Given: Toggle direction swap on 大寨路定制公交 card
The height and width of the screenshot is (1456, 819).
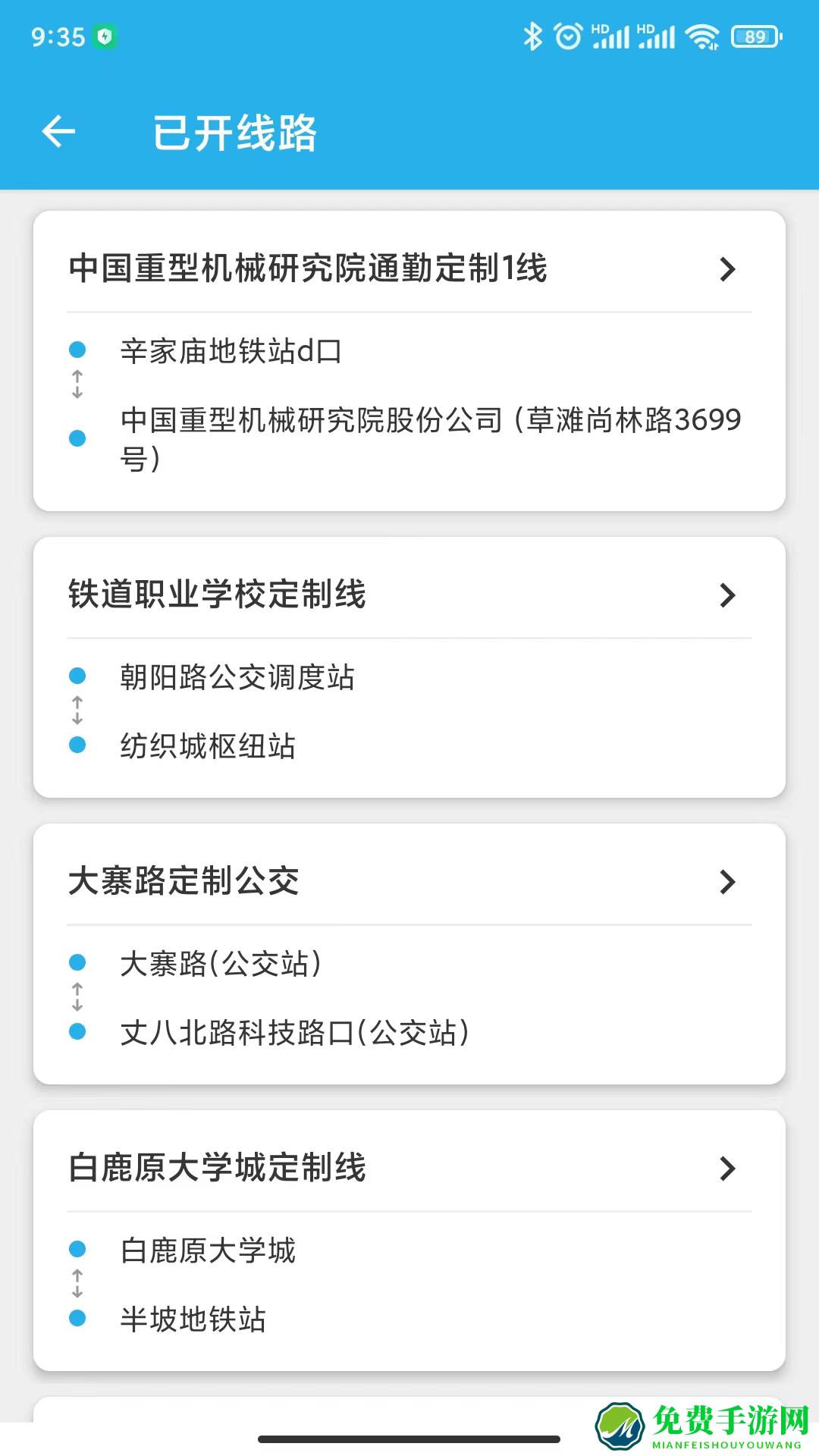Looking at the screenshot, I should point(77,998).
